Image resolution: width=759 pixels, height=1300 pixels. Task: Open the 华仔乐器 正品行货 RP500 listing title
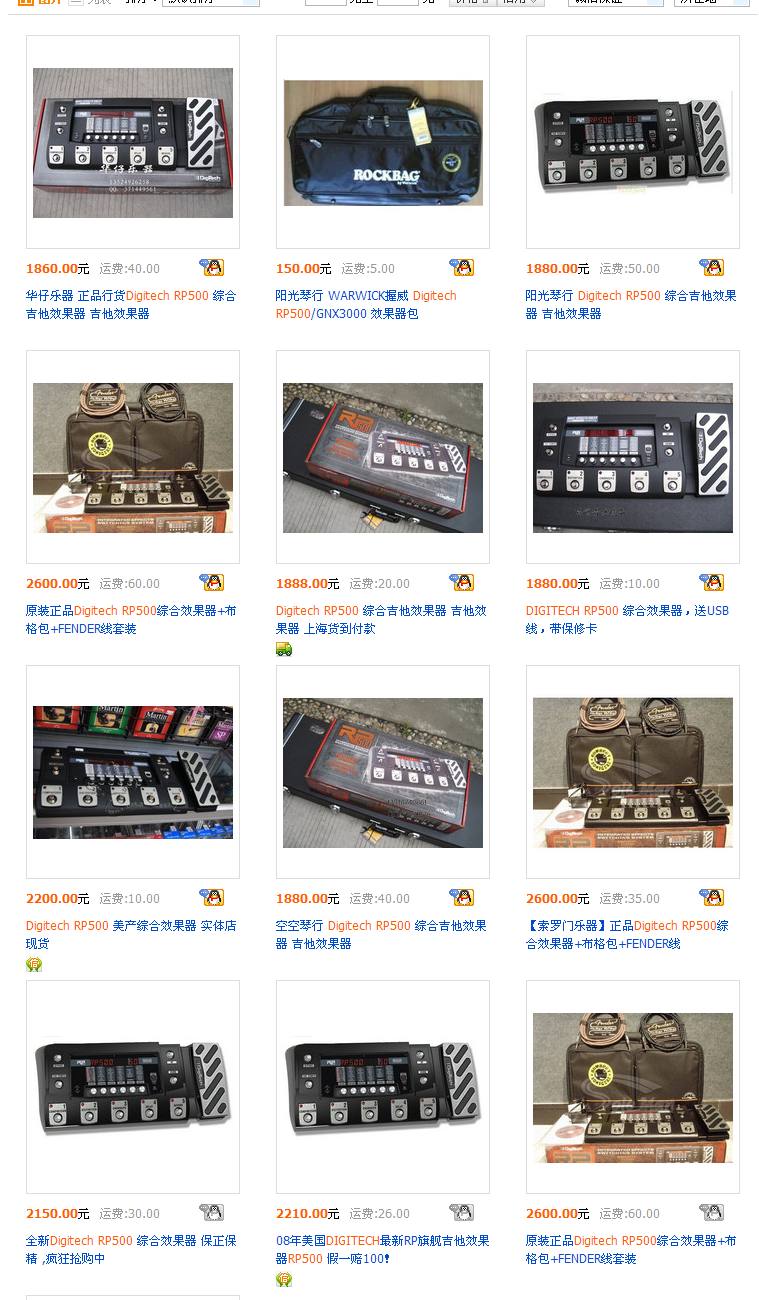tap(131, 305)
